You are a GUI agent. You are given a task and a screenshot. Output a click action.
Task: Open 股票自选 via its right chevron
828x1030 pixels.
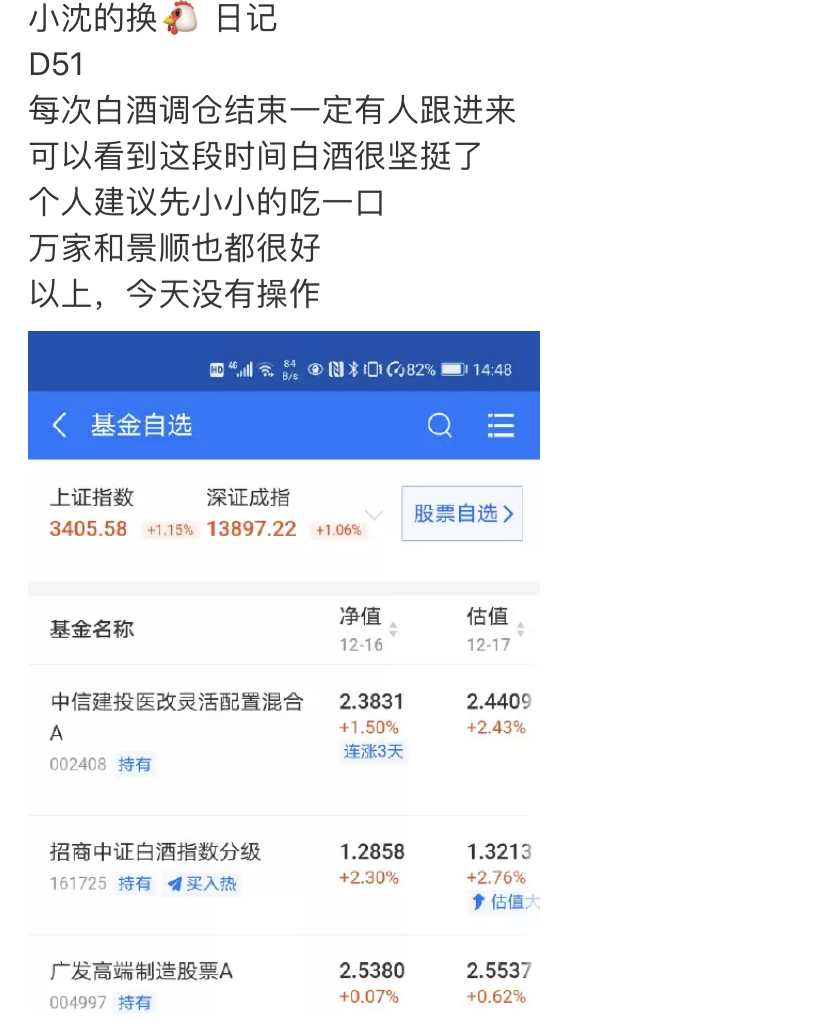(x=461, y=513)
